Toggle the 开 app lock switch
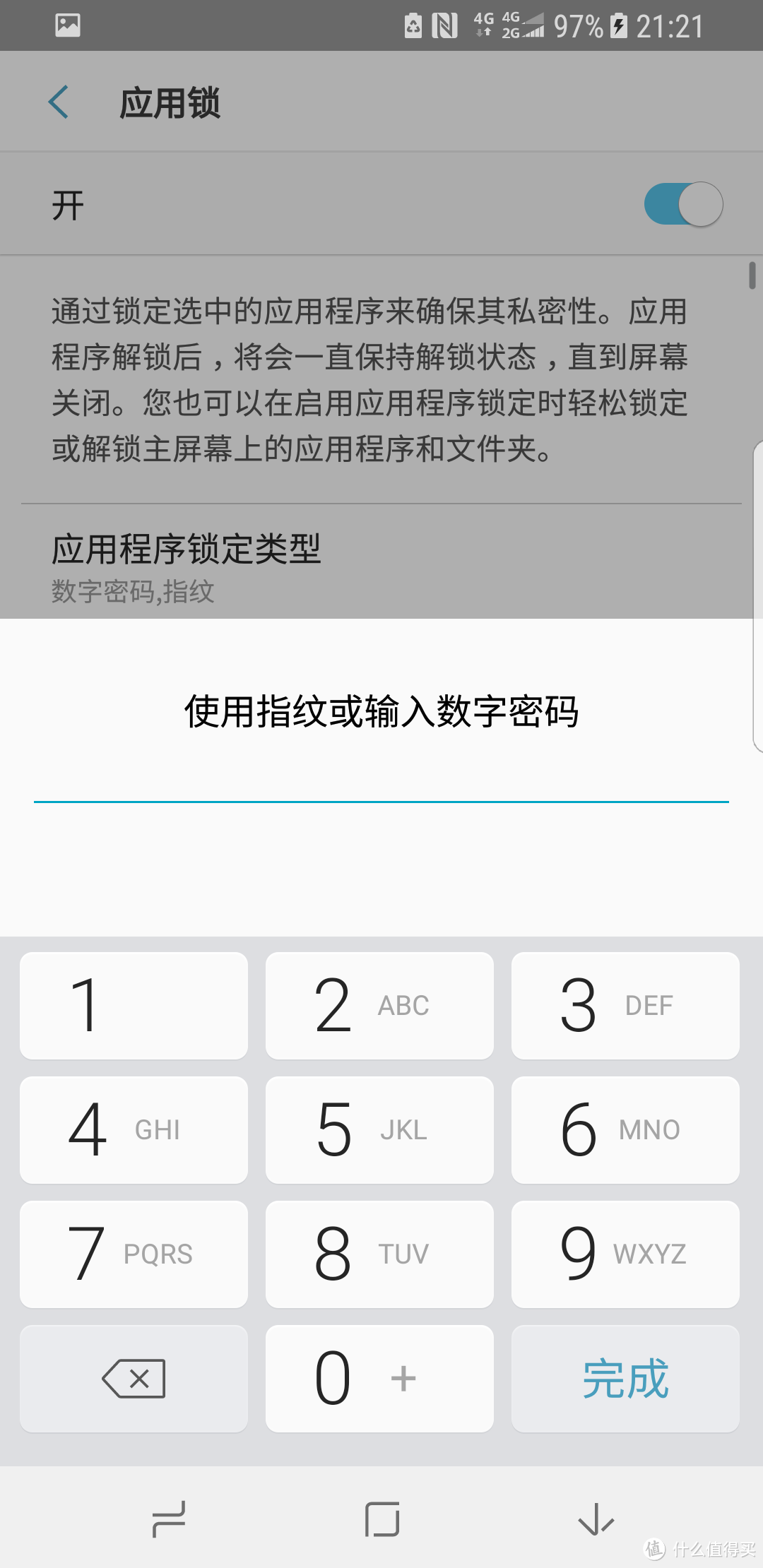The height and width of the screenshot is (1568, 763). [x=682, y=205]
